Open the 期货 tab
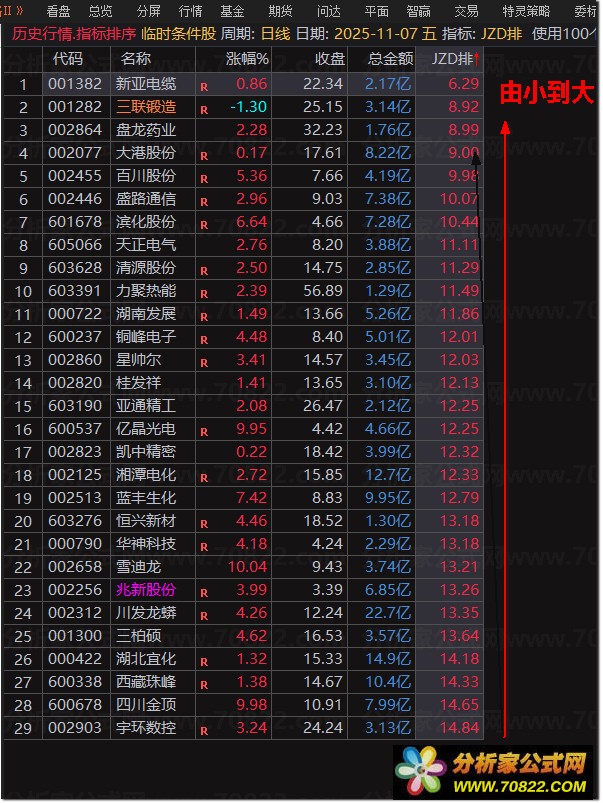603x803 pixels. tap(281, 11)
